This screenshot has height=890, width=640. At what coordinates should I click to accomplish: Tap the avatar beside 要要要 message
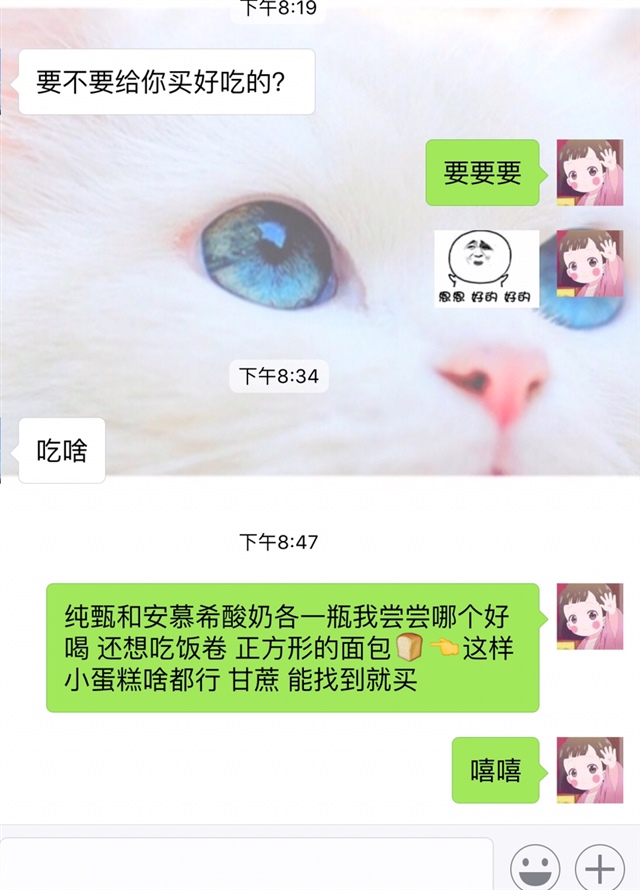click(x=589, y=172)
